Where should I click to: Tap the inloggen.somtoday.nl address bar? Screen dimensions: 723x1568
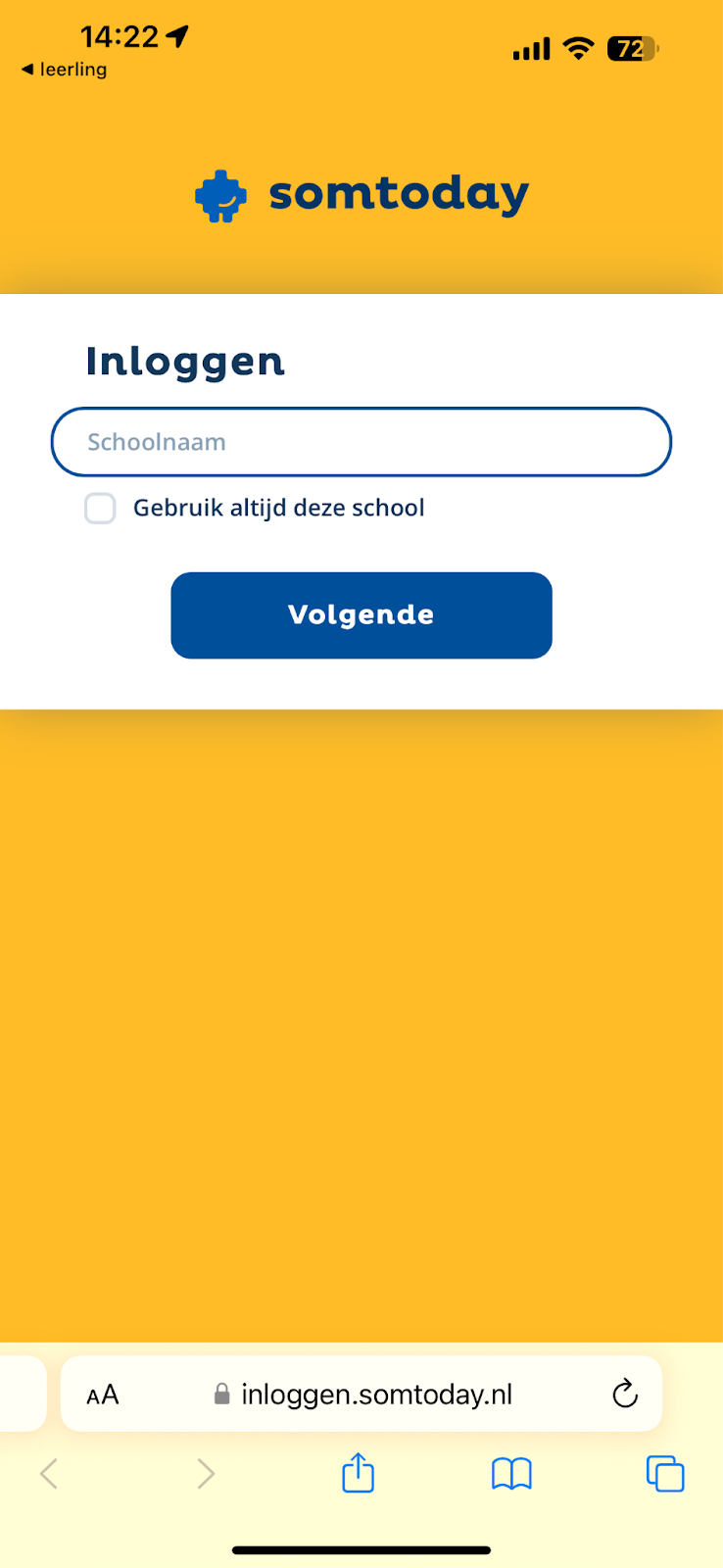[x=375, y=1395]
